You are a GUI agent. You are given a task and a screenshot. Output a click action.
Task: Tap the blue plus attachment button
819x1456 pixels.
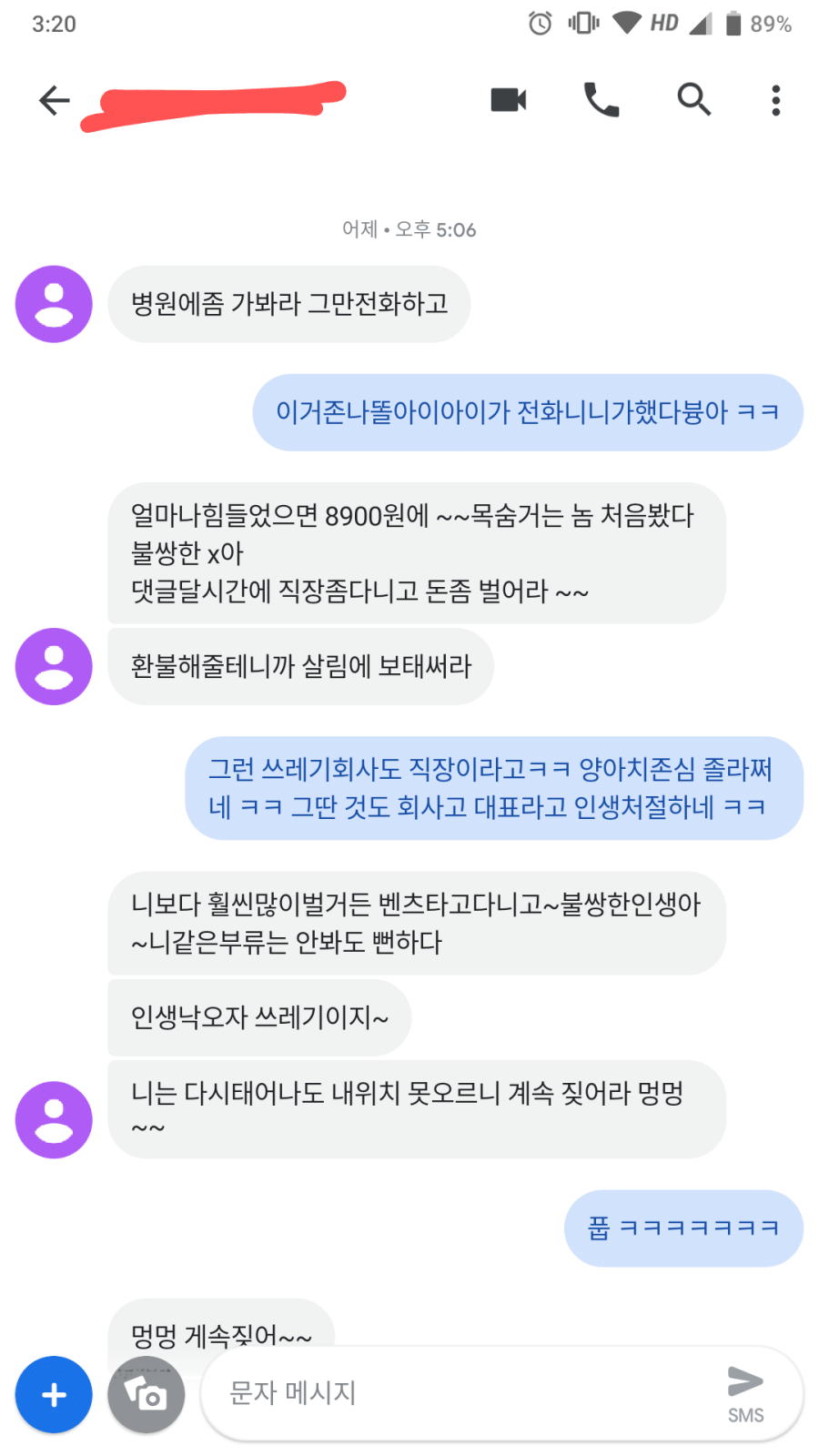tap(54, 1394)
